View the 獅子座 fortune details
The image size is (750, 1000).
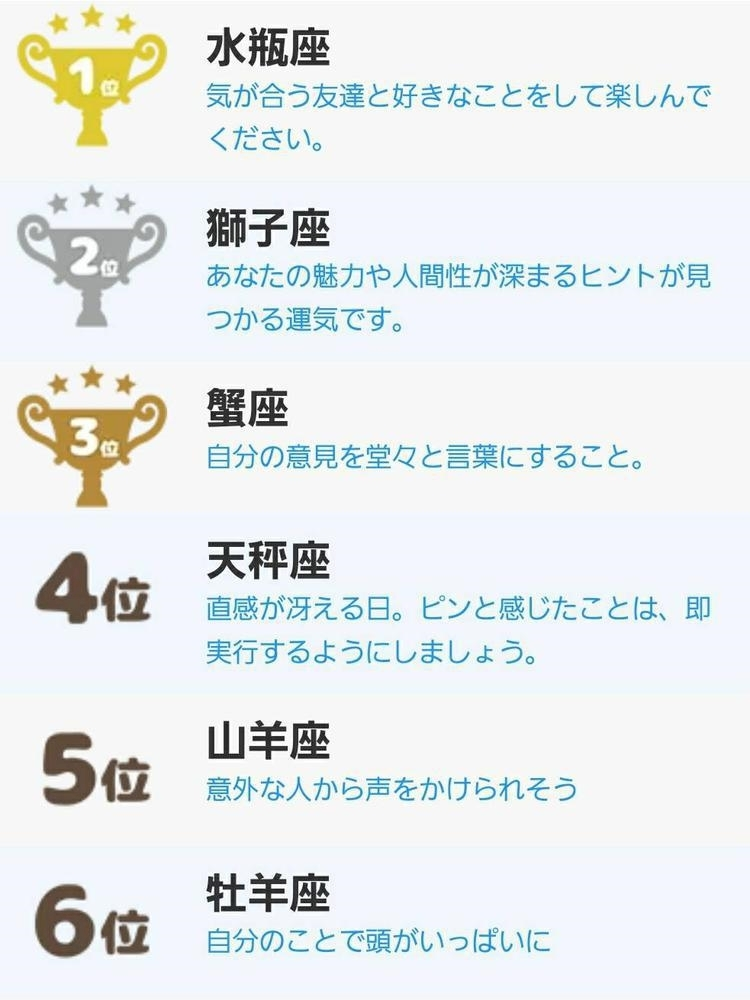267,231
